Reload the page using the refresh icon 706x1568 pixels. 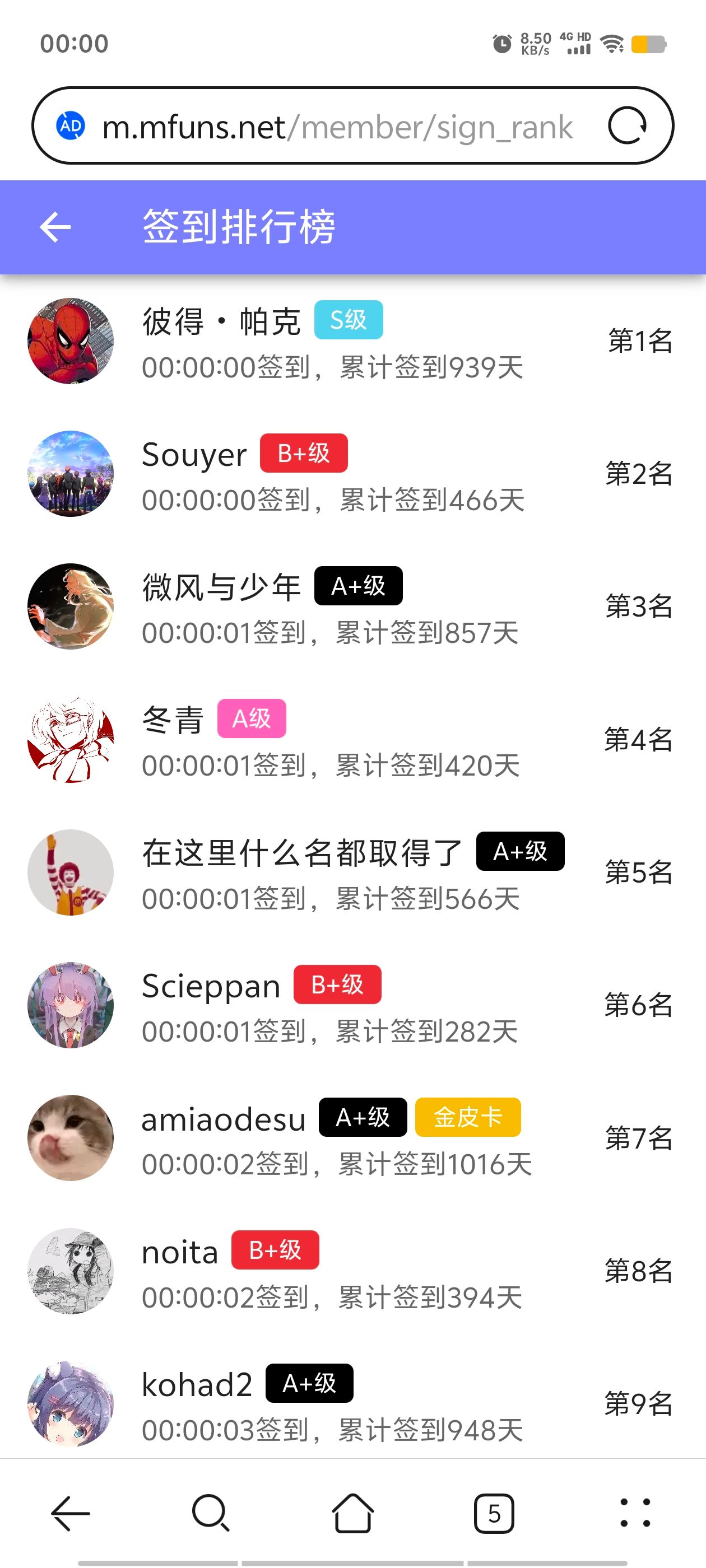pyautogui.click(x=630, y=126)
